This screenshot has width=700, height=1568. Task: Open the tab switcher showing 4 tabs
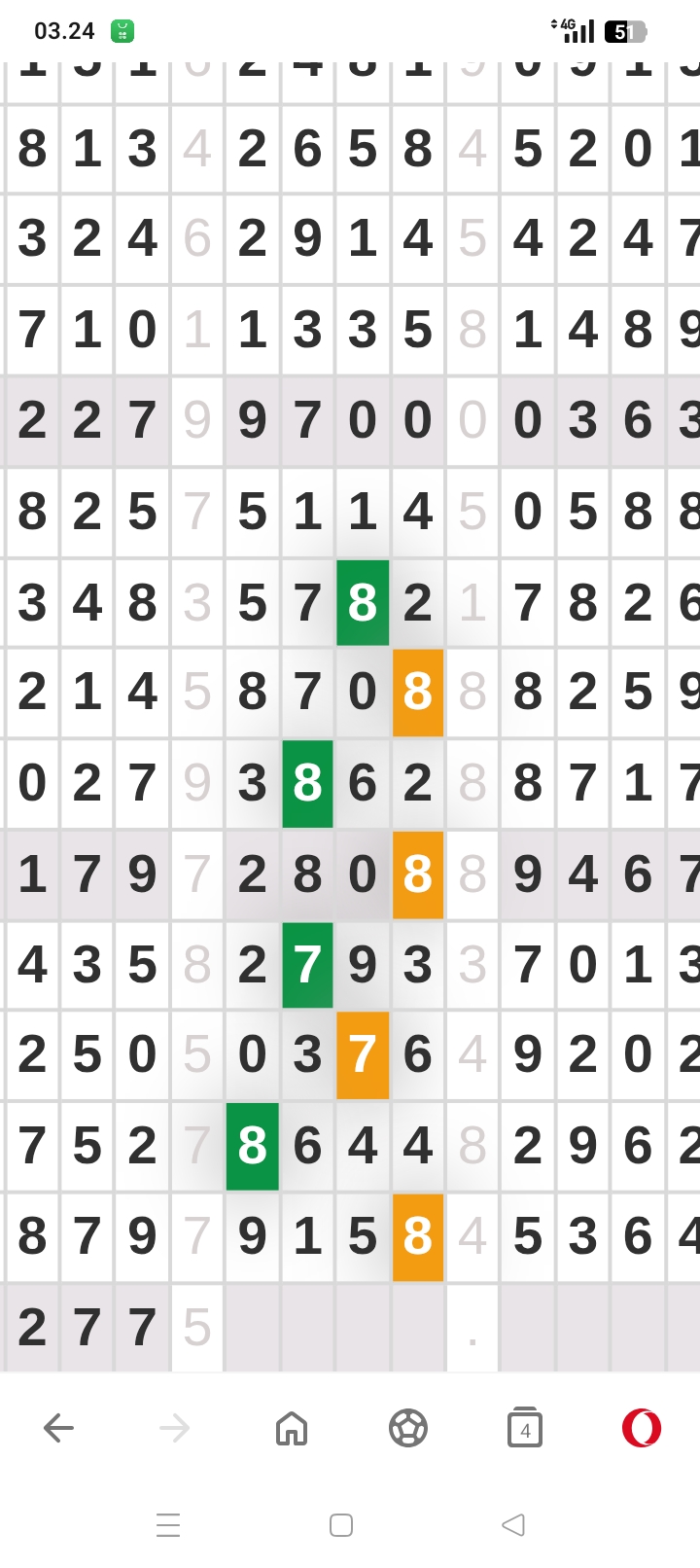click(525, 1428)
